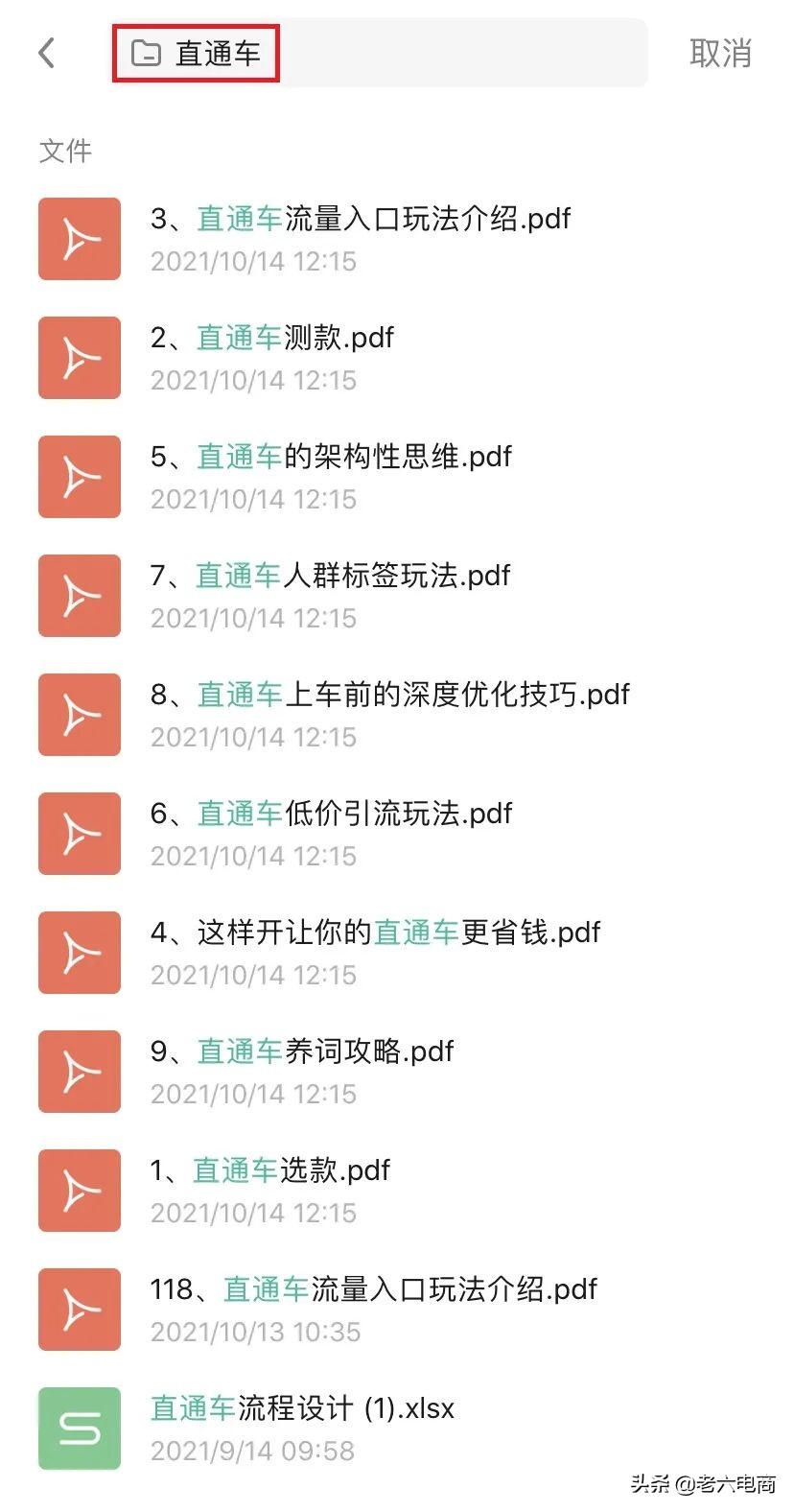794x1512 pixels.
Task: Click the folder icon inside the search bar
Action: click(144, 53)
